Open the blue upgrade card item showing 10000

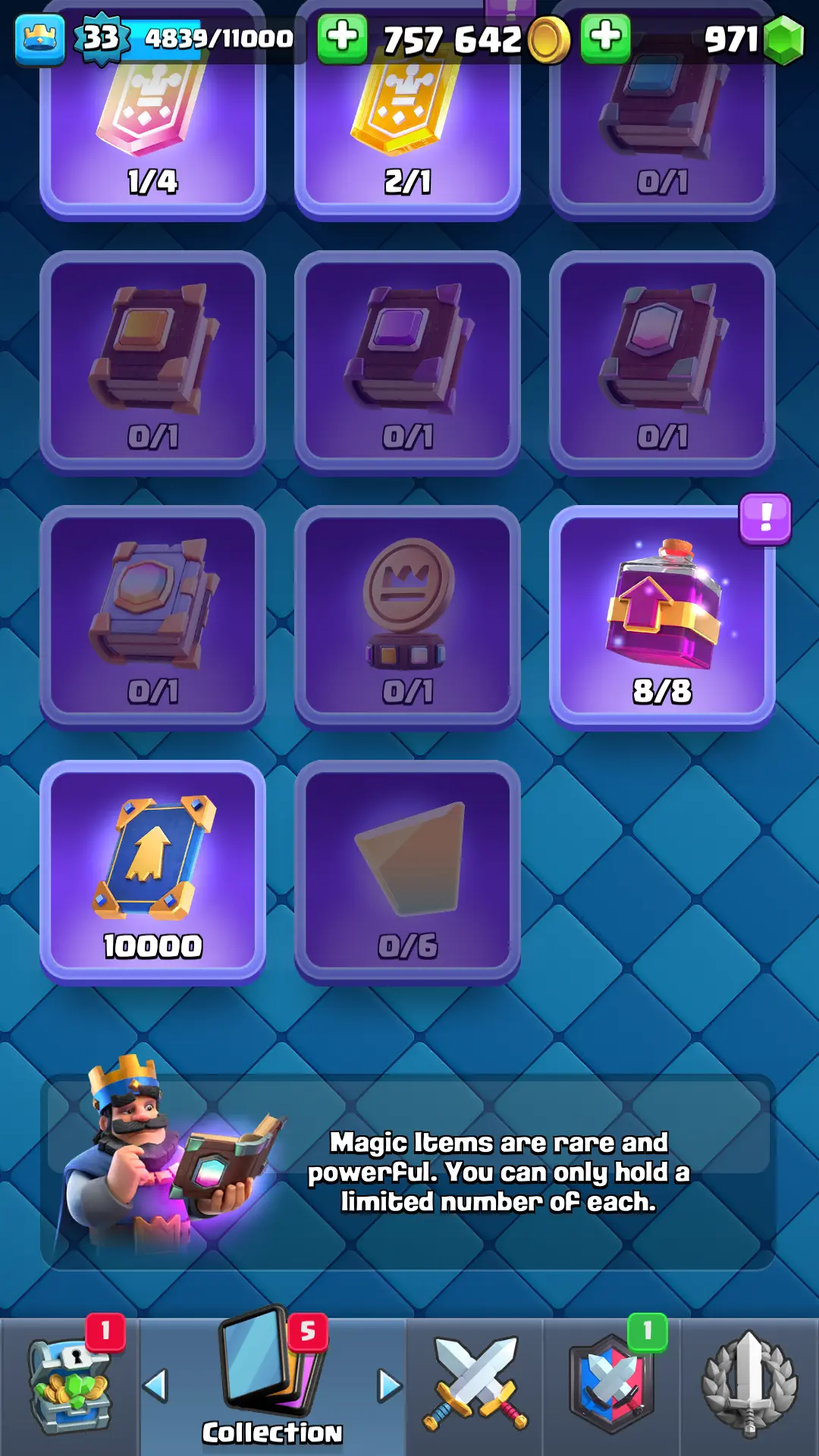coord(152,872)
